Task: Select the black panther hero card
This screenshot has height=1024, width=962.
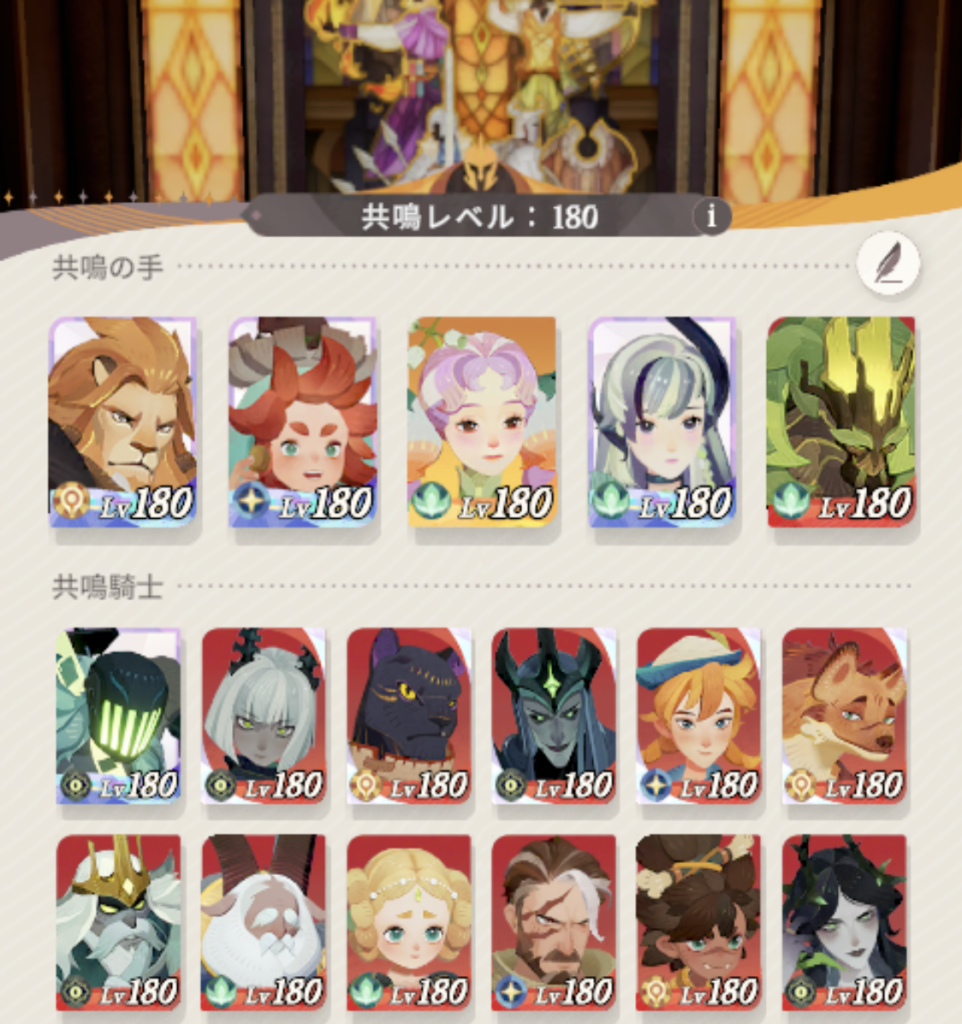Action: click(408, 715)
